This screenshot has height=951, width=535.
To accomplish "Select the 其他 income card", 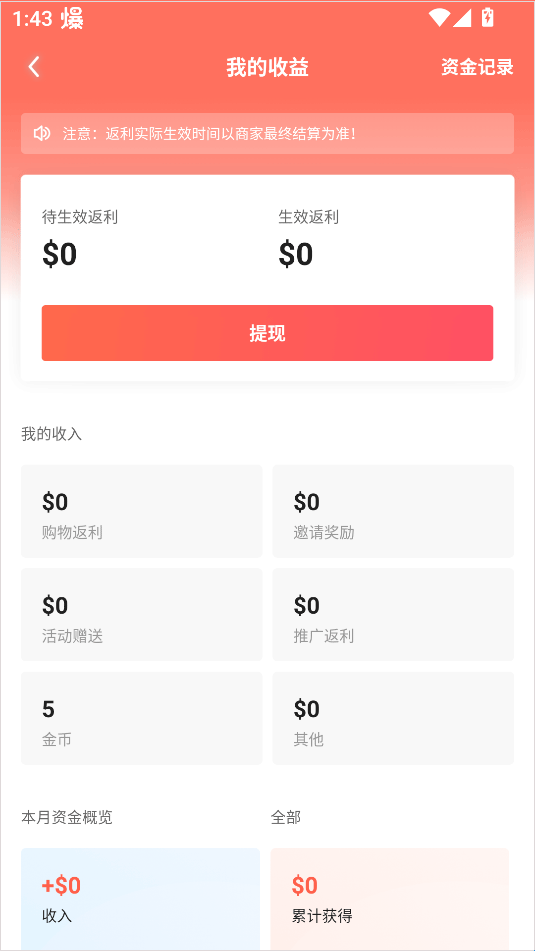I will 393,718.
